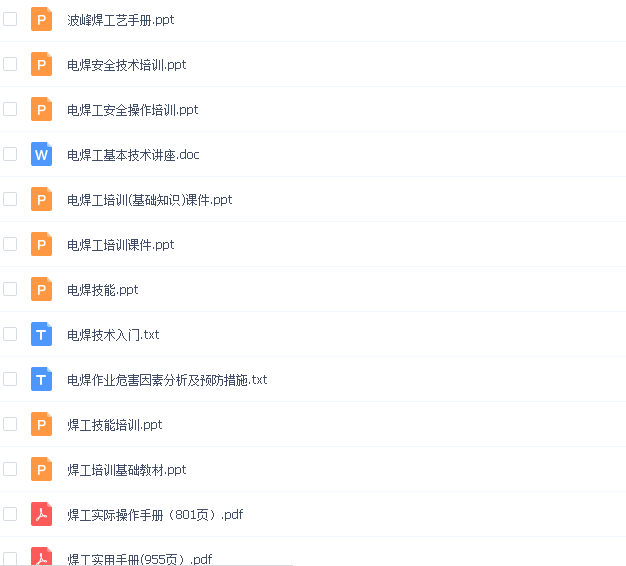Tick the checkbox beside 电焊技能.ppt
Image resolution: width=626 pixels, height=566 pixels.
click(x=10, y=289)
